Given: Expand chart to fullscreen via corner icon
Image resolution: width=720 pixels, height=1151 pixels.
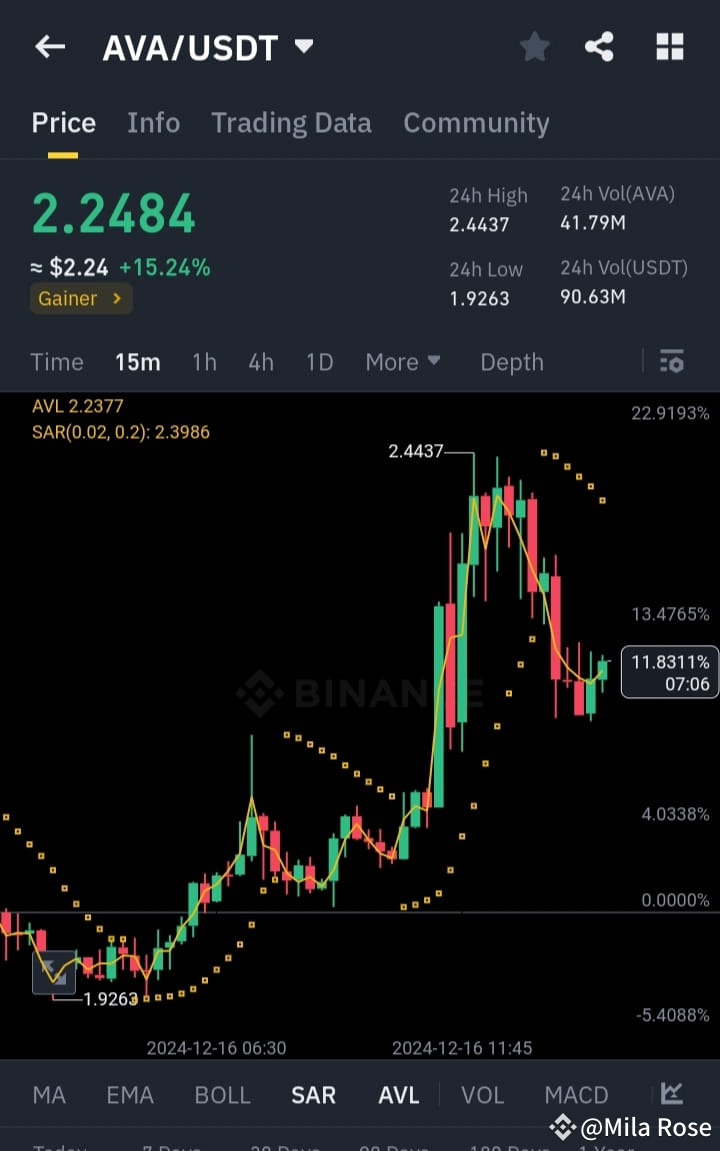Looking at the screenshot, I should (55, 971).
